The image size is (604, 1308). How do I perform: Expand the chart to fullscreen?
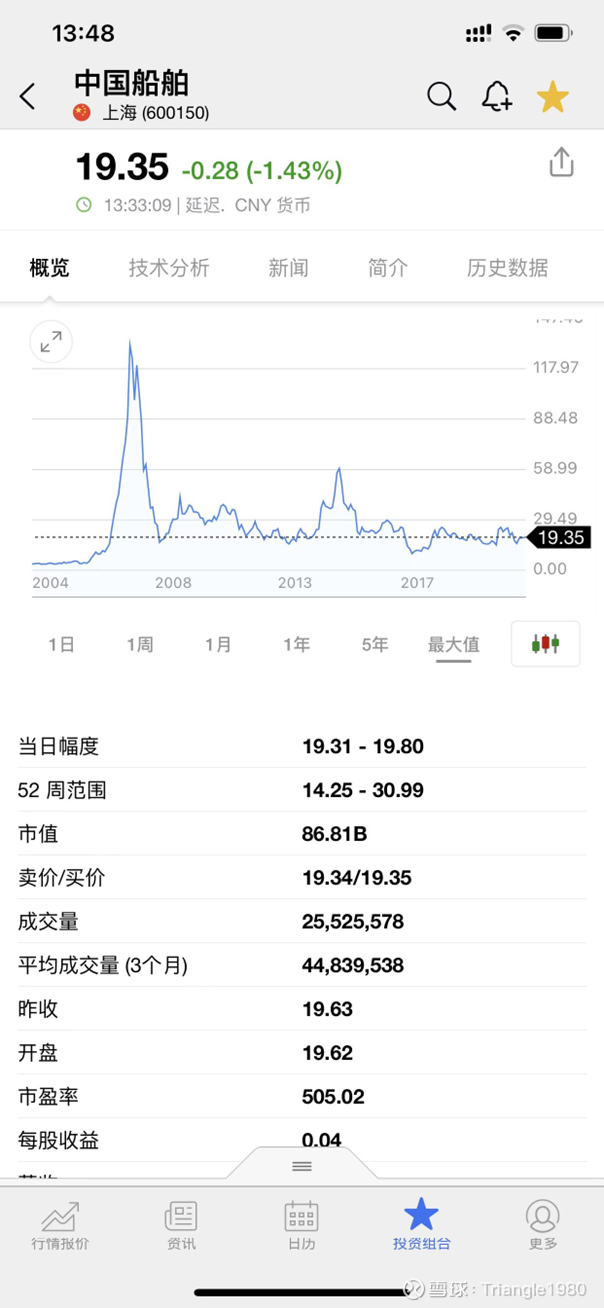pos(51,343)
